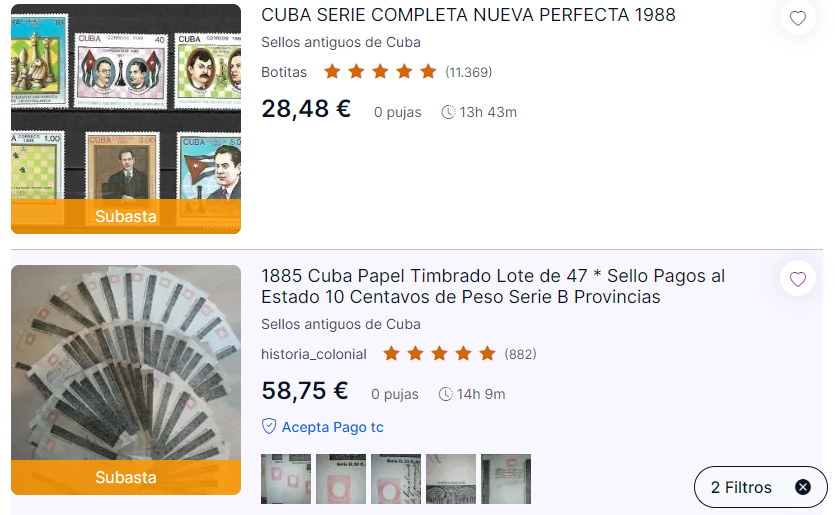Open the 1885 Cuba Papel Timbrado Lote listing
The width and height of the screenshot is (835, 515).
(493, 286)
